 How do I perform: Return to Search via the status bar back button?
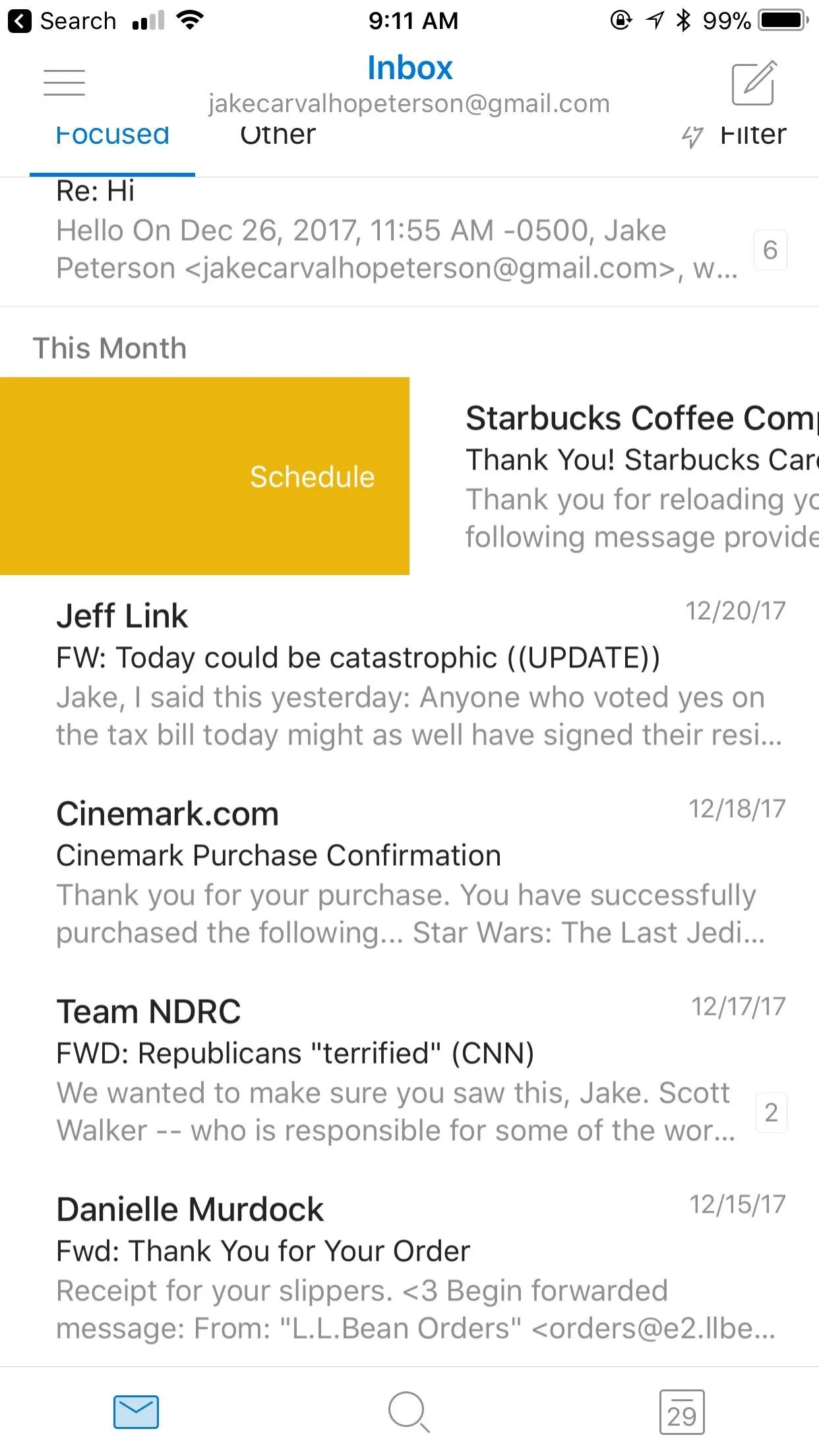tap(62, 21)
